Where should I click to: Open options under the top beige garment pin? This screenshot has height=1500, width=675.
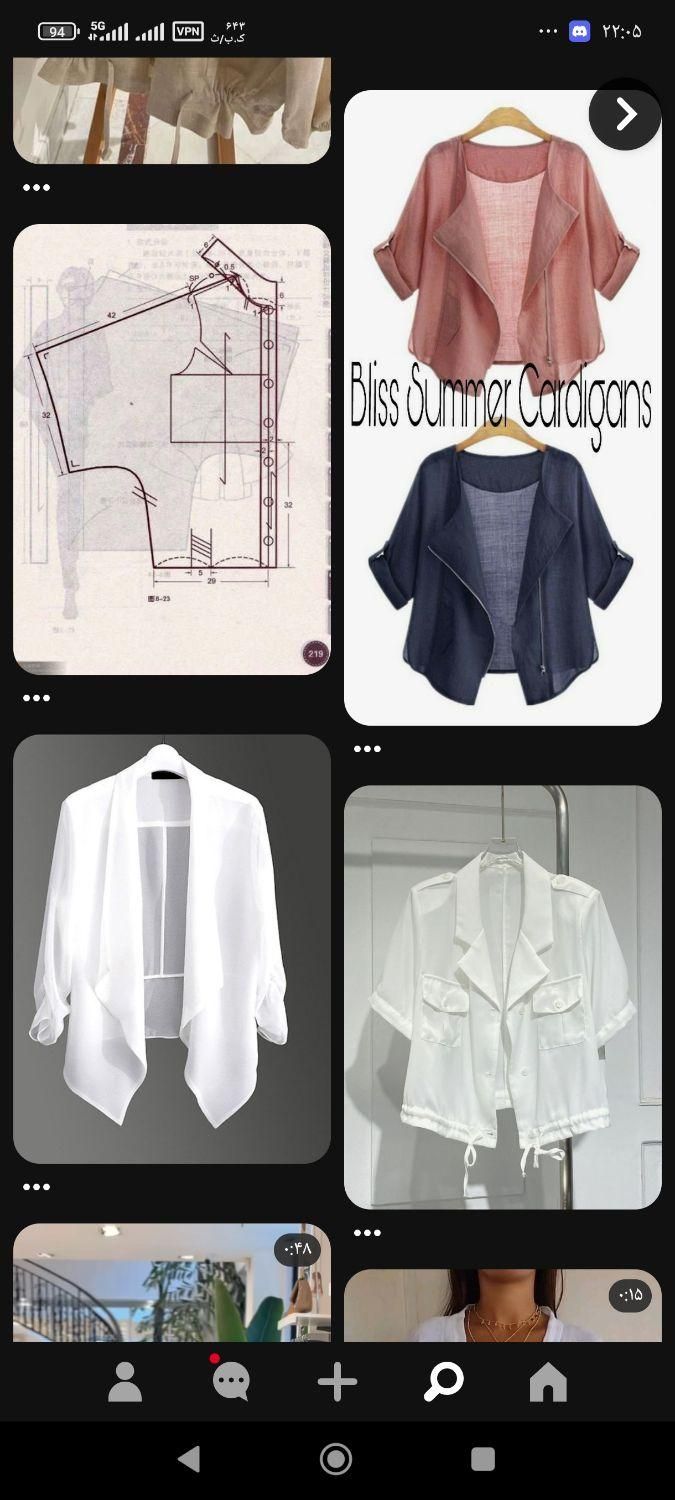pos(36,188)
